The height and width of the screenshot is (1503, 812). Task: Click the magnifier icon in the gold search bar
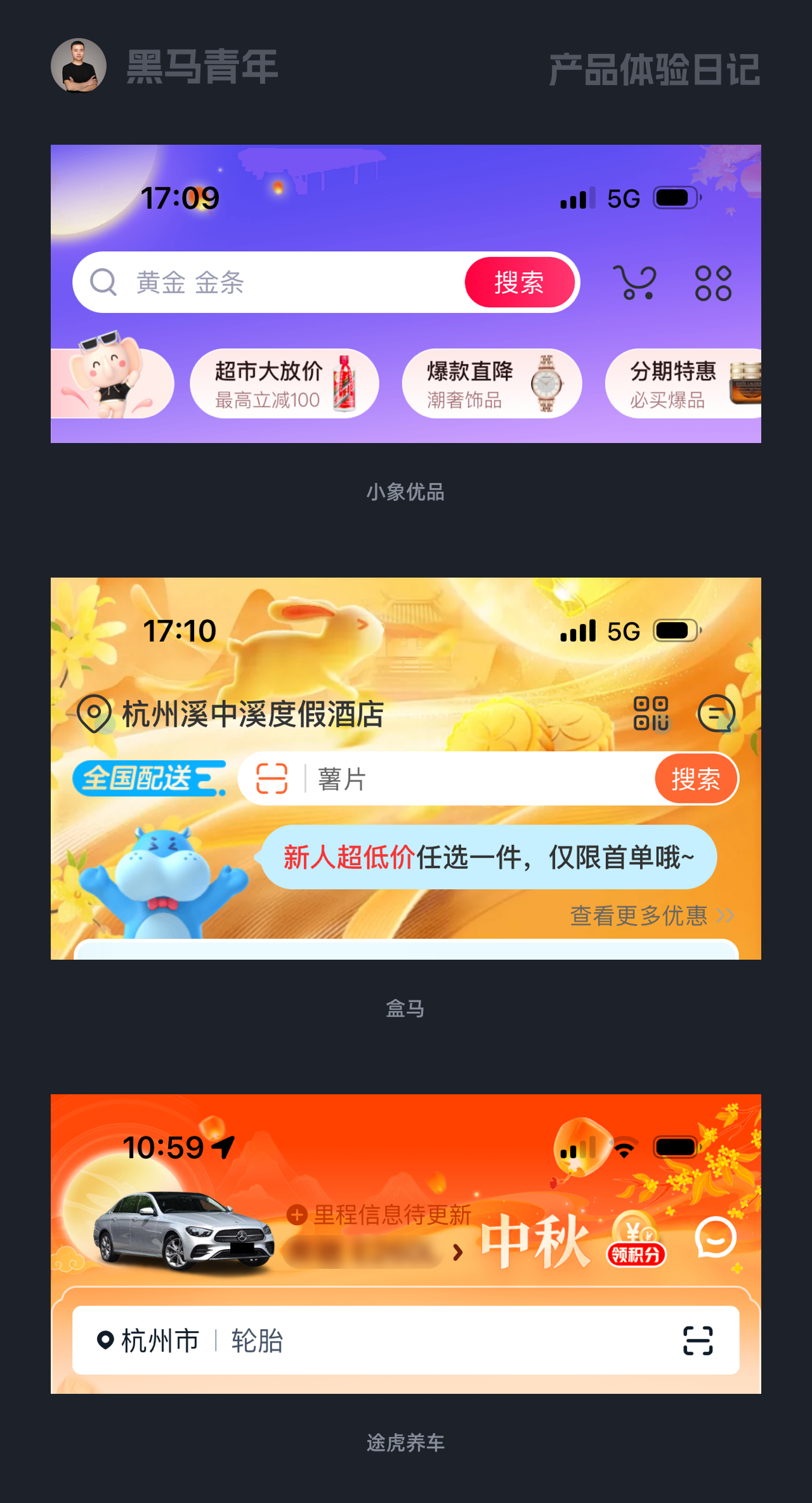(x=103, y=281)
